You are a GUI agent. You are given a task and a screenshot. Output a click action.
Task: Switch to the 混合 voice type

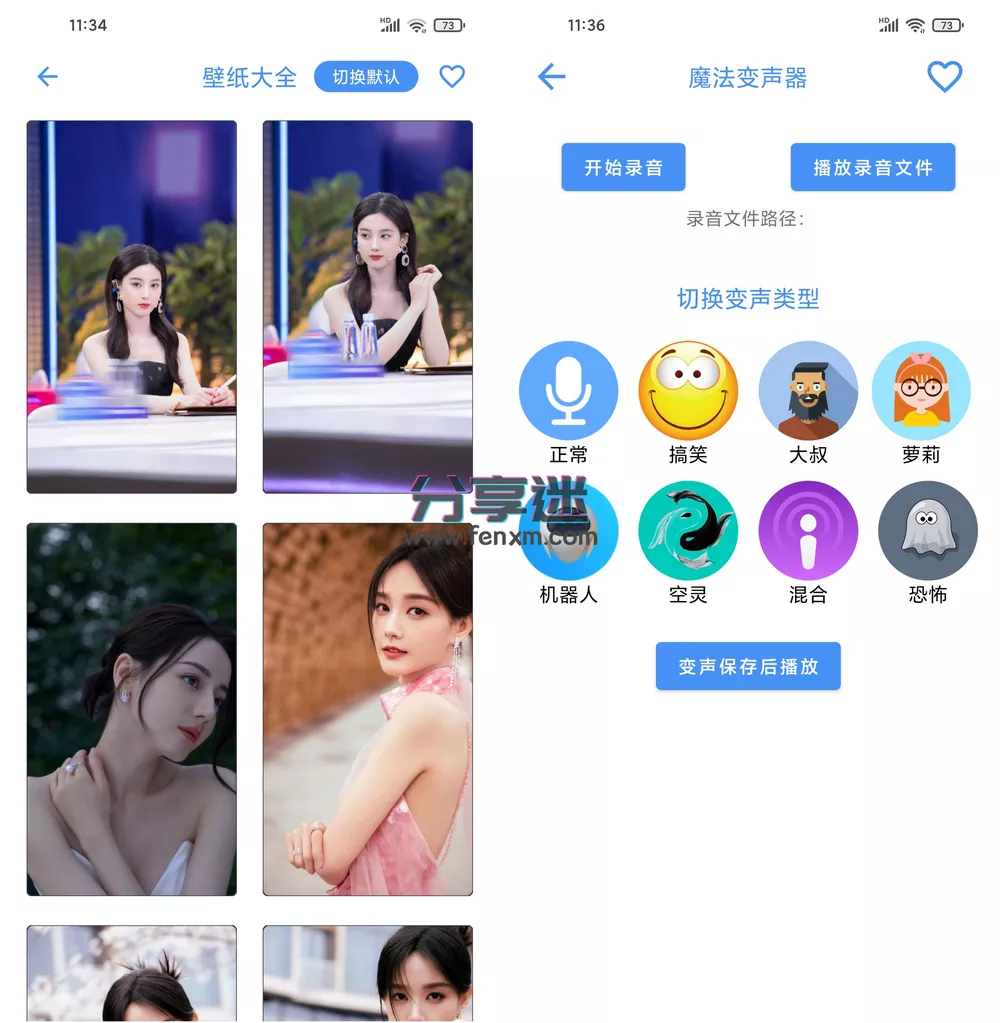[x=808, y=531]
